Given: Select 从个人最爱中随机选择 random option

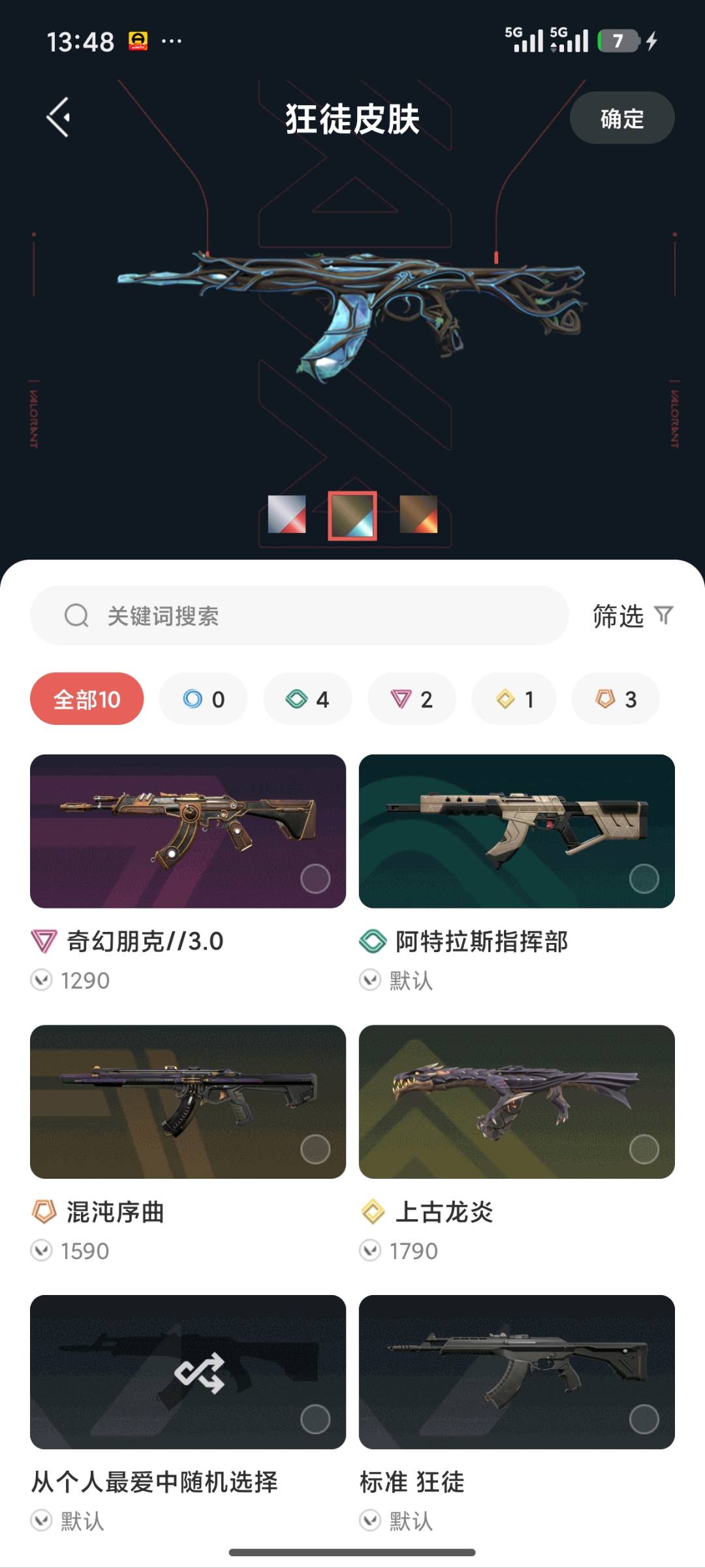Looking at the screenshot, I should [188, 1371].
